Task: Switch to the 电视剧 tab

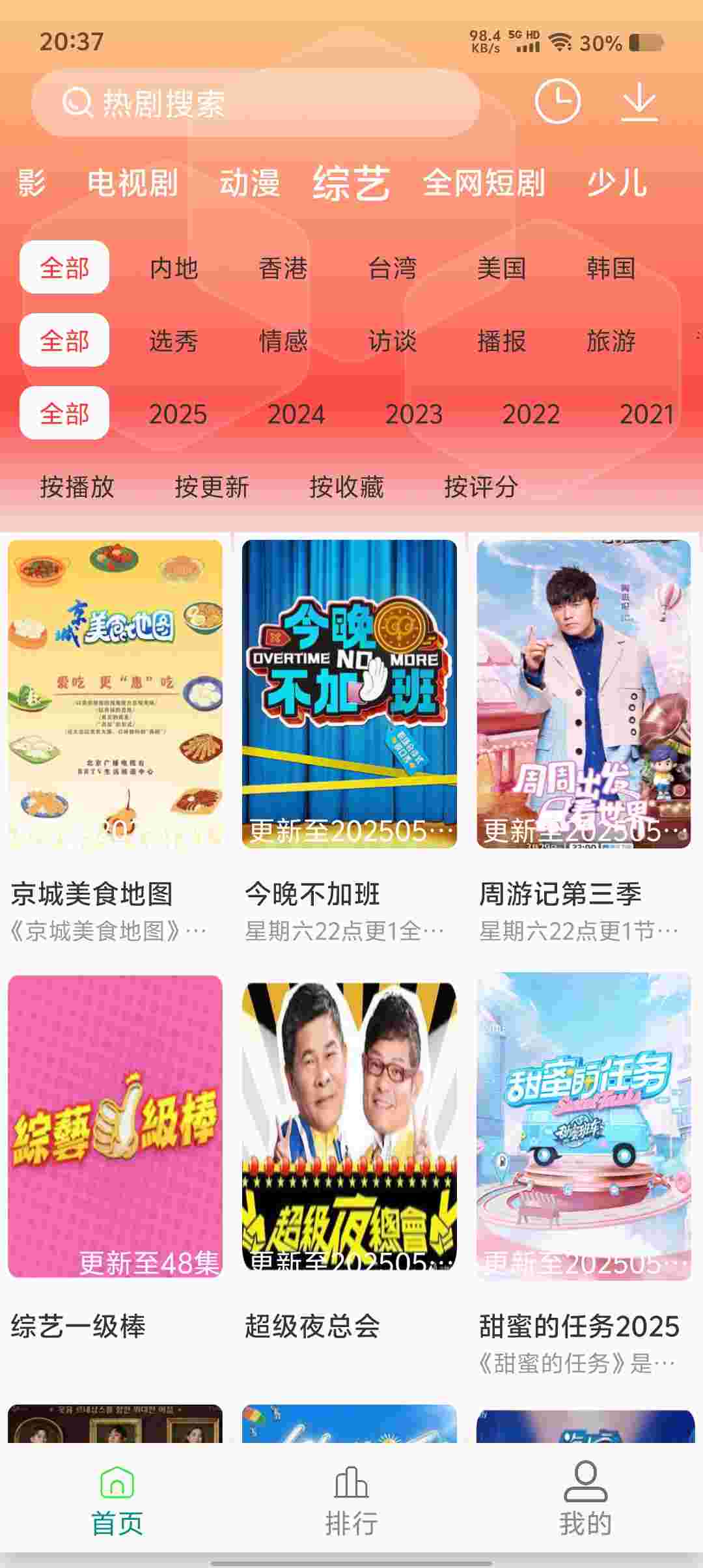Action: (133, 183)
